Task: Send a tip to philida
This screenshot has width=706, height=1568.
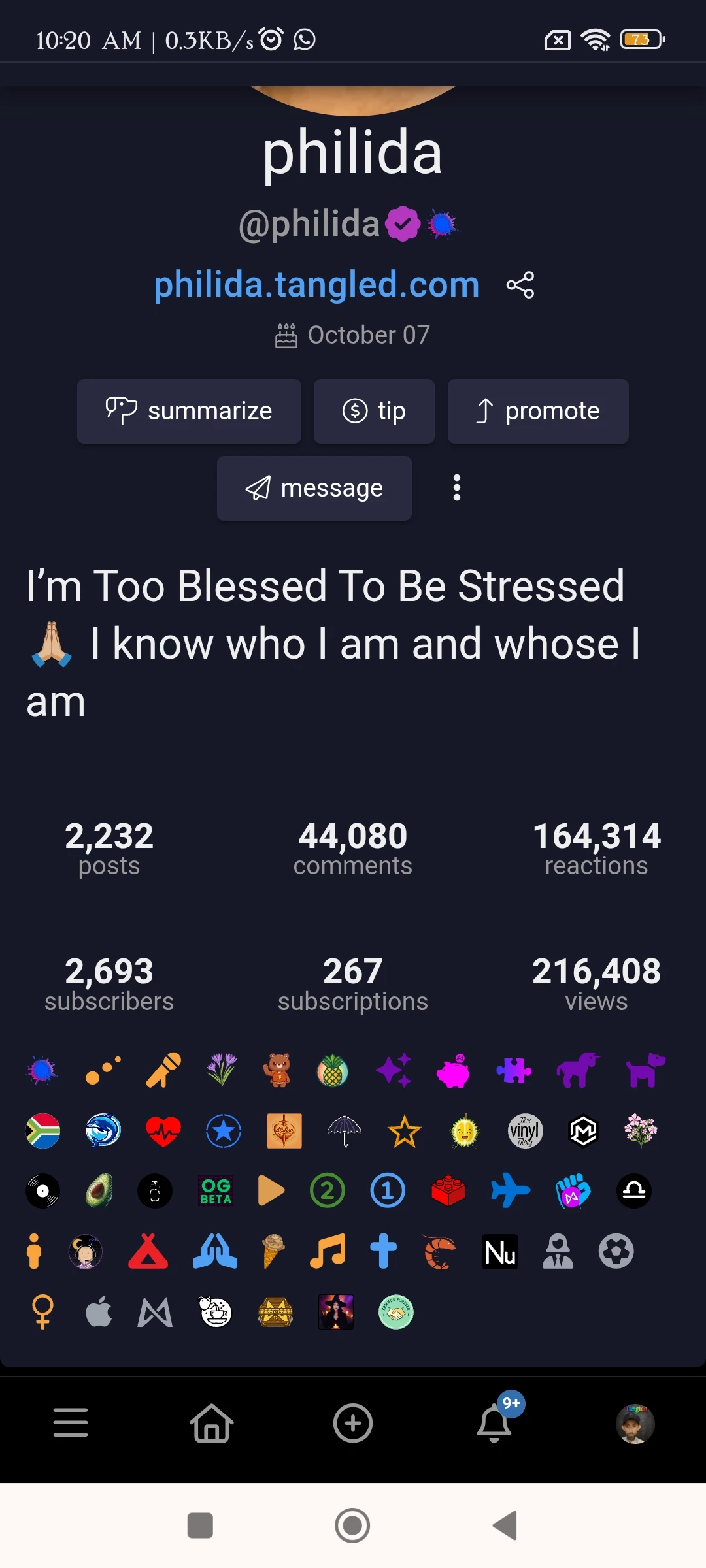Action: pyautogui.click(x=374, y=411)
